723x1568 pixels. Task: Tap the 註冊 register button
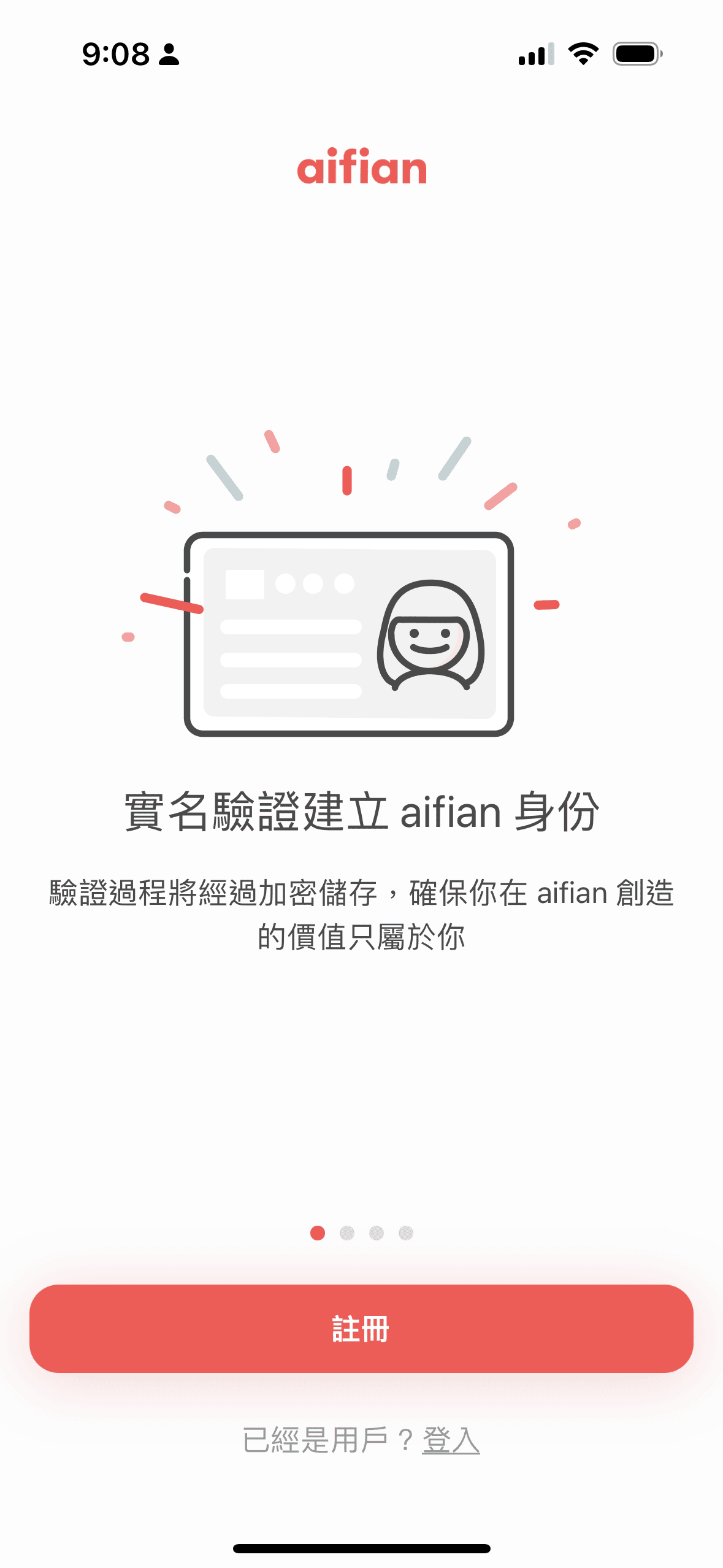[361, 1328]
